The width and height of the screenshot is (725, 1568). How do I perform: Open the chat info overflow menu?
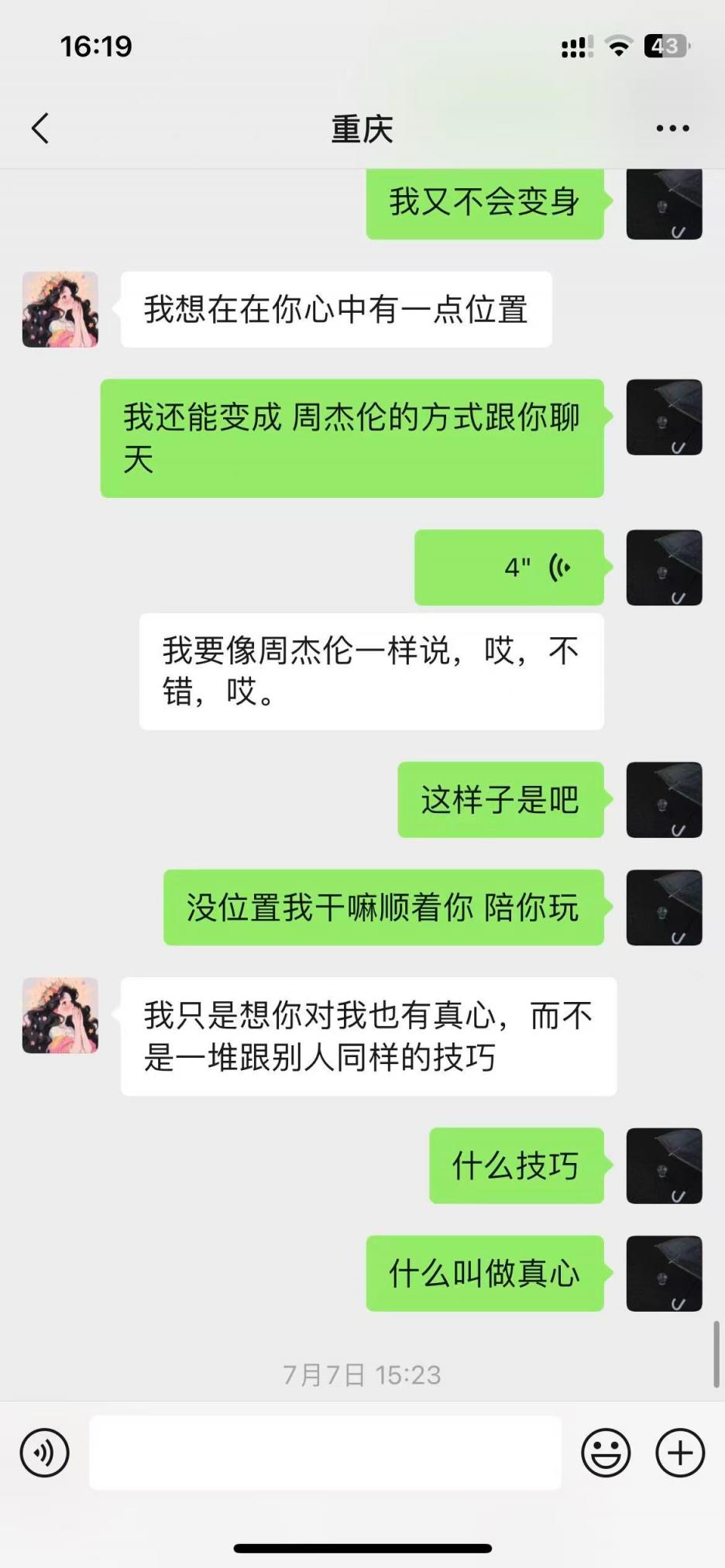[x=672, y=129]
